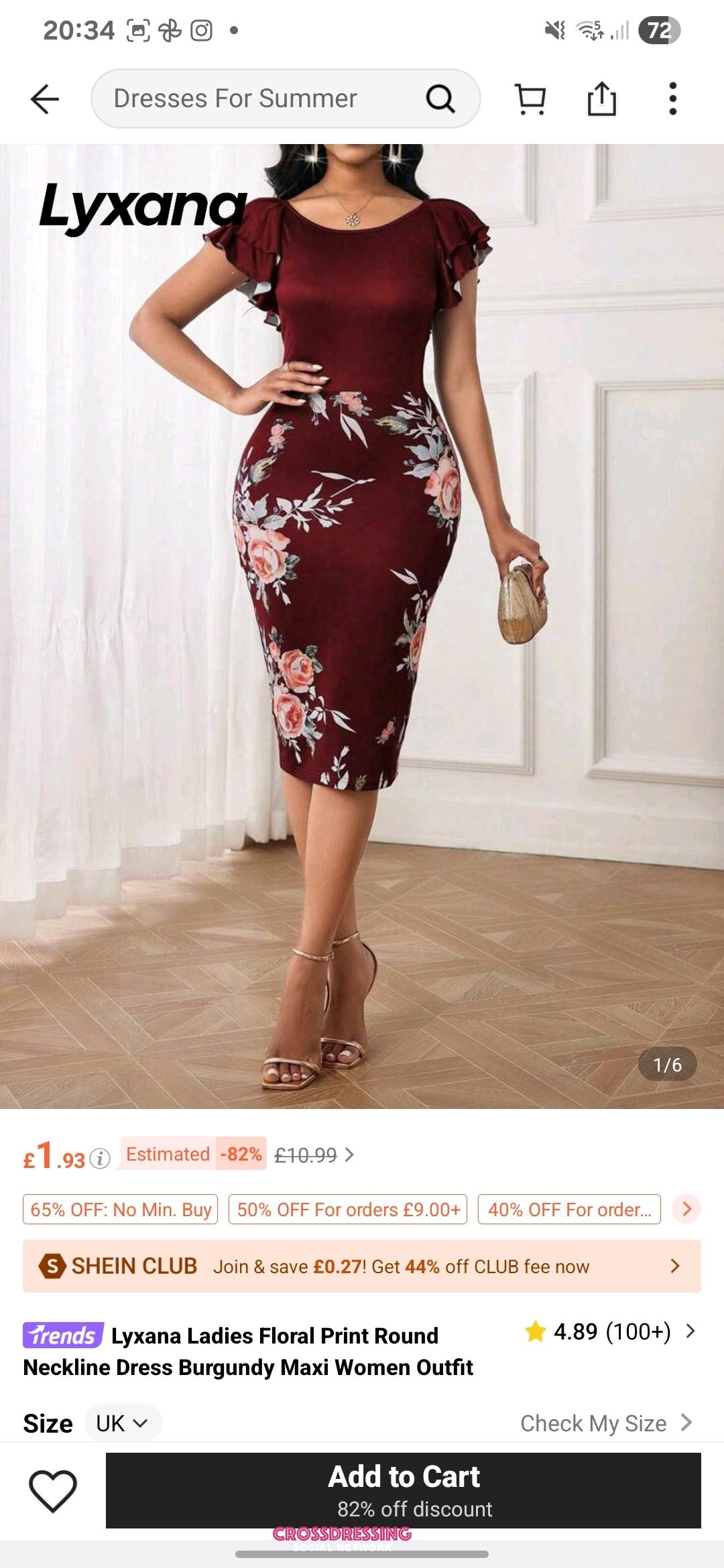Open the SHEIN CLUB join banner

362,1266
